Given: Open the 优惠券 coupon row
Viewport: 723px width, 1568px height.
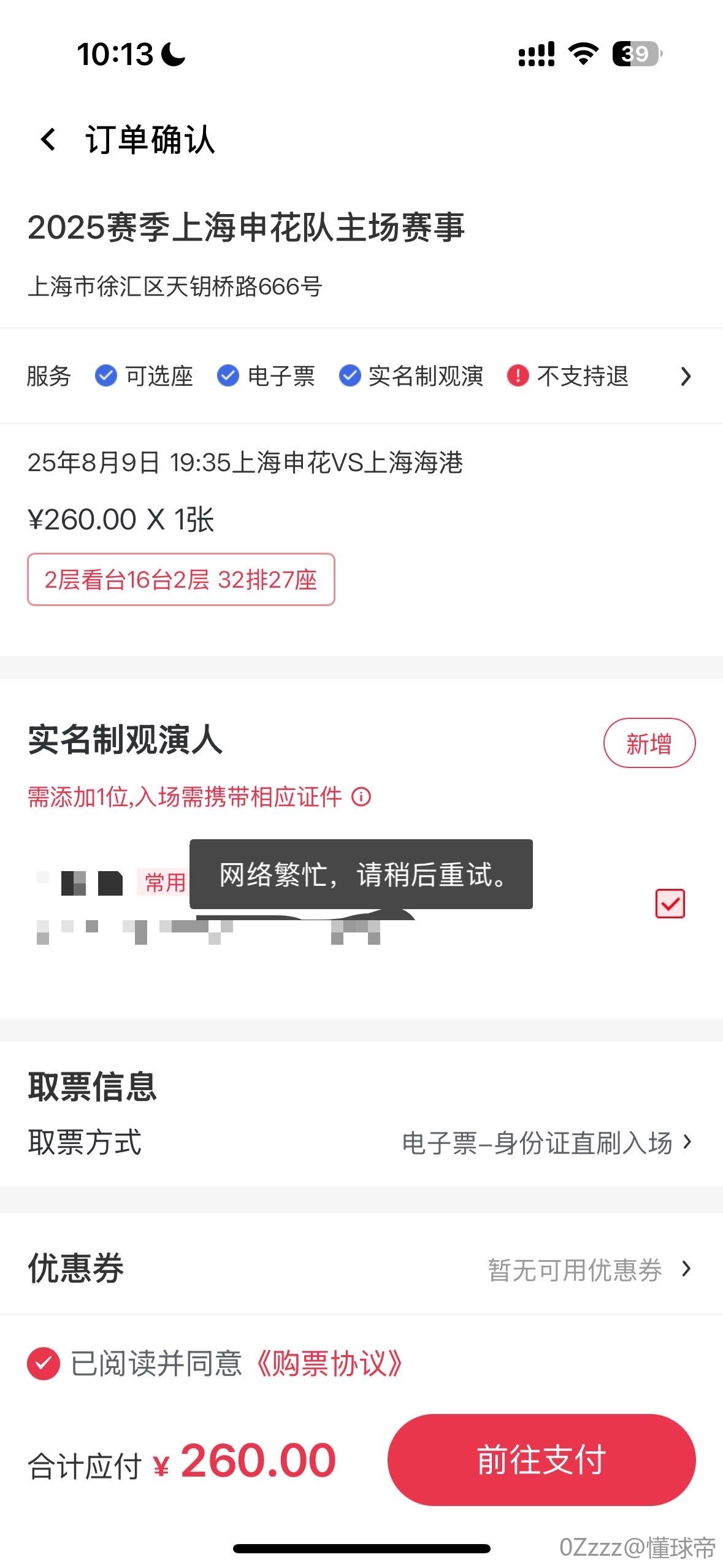Looking at the screenshot, I should click(x=361, y=1269).
